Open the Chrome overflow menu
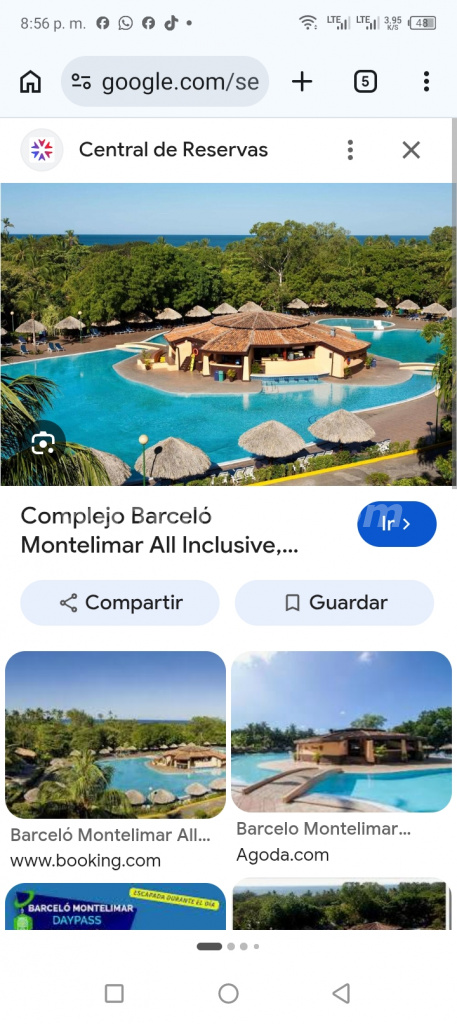 pos(426,82)
